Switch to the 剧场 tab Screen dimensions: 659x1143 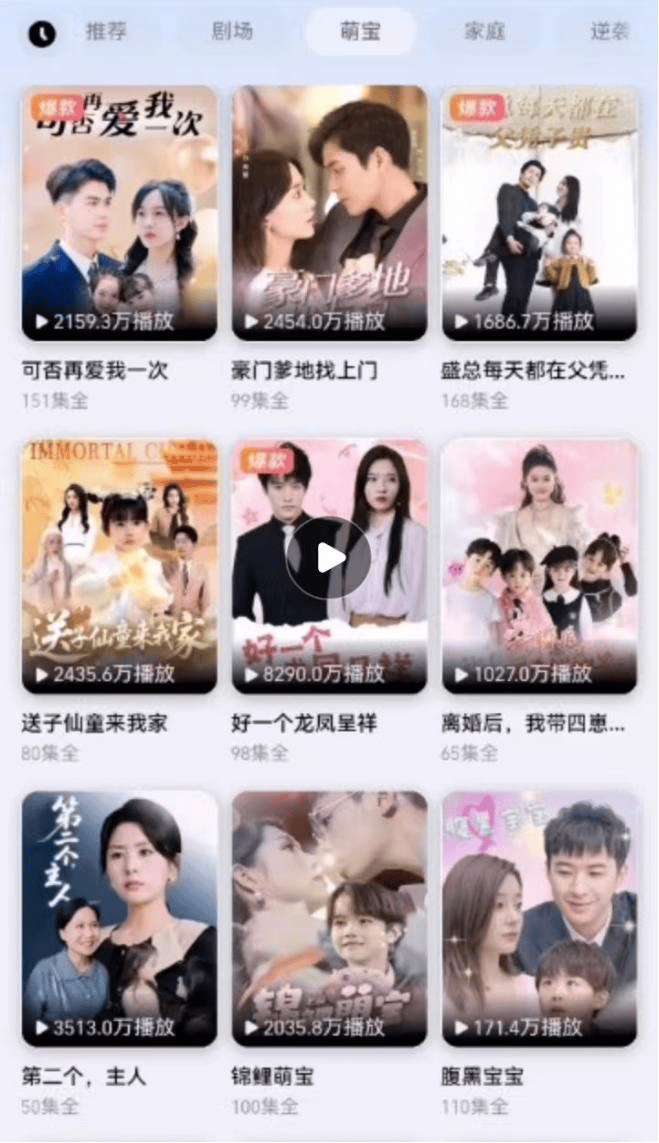(232, 31)
